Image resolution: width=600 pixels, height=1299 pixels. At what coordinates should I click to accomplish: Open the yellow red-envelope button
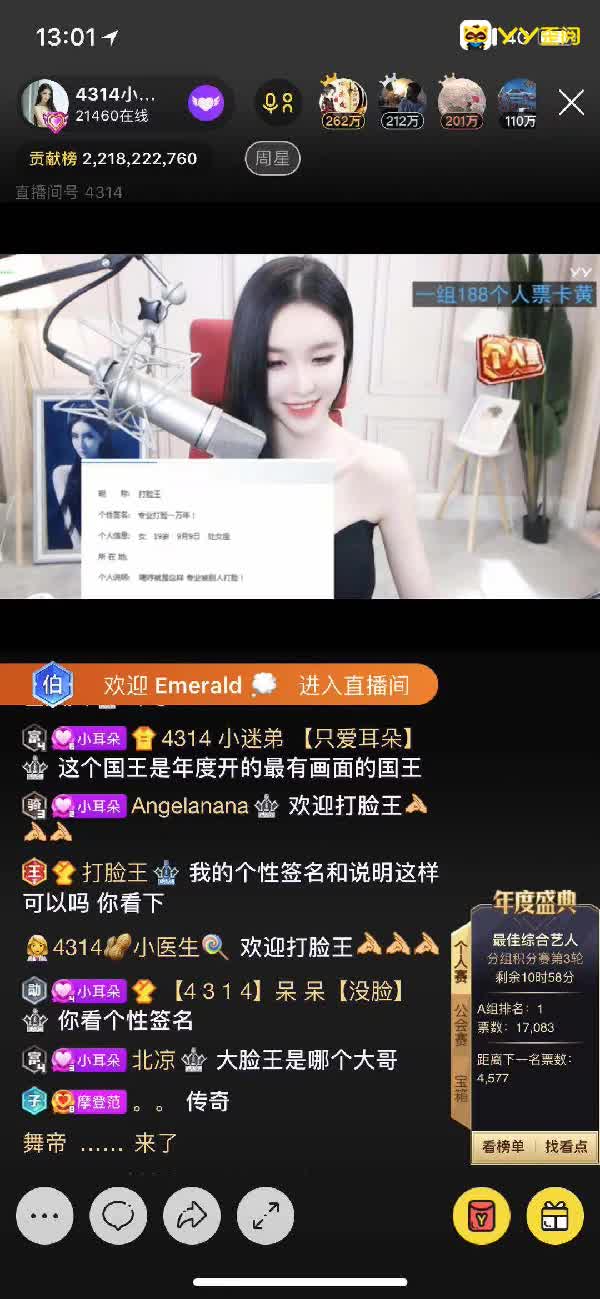tap(482, 1216)
